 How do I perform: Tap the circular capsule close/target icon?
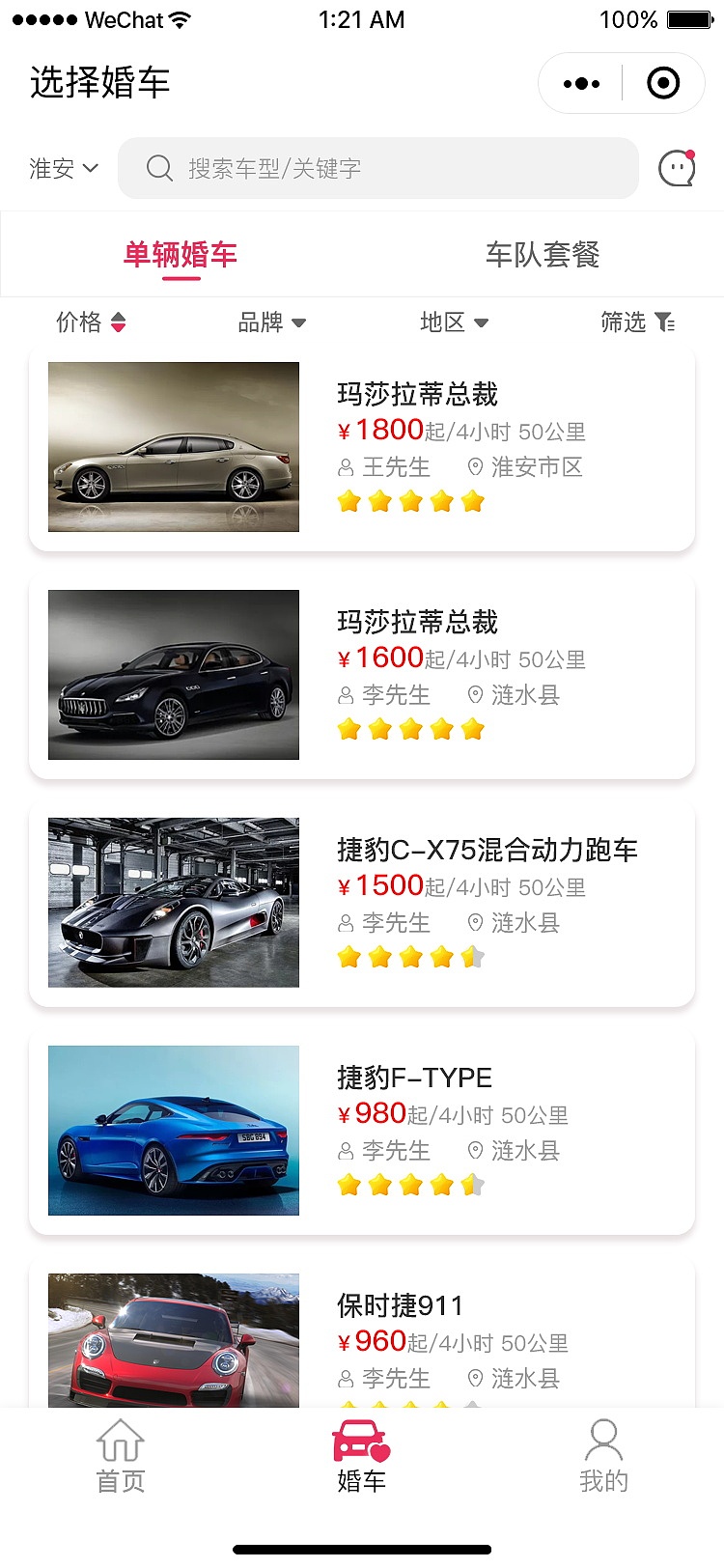click(x=663, y=83)
